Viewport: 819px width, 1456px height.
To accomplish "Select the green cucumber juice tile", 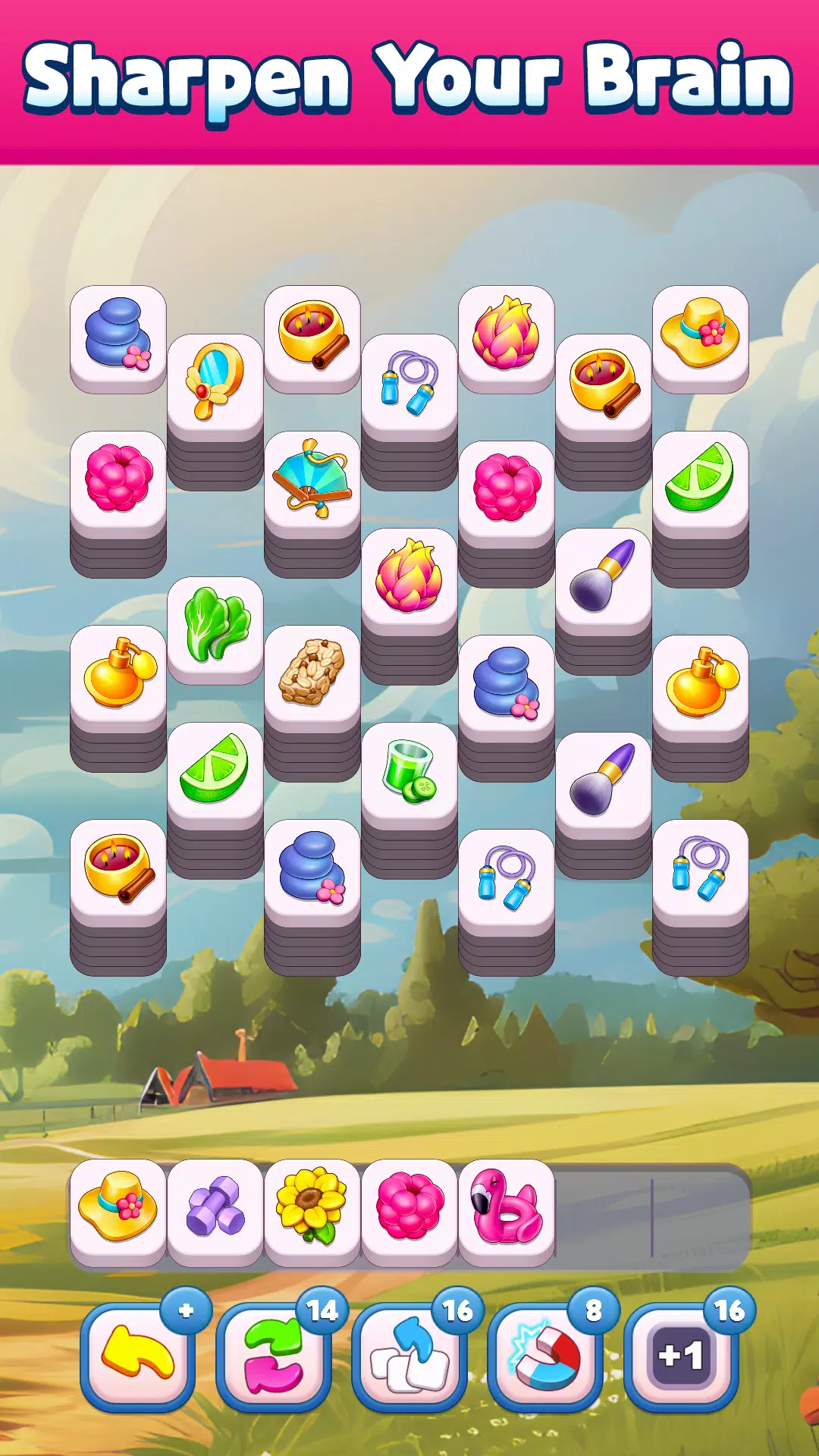I will click(x=409, y=770).
